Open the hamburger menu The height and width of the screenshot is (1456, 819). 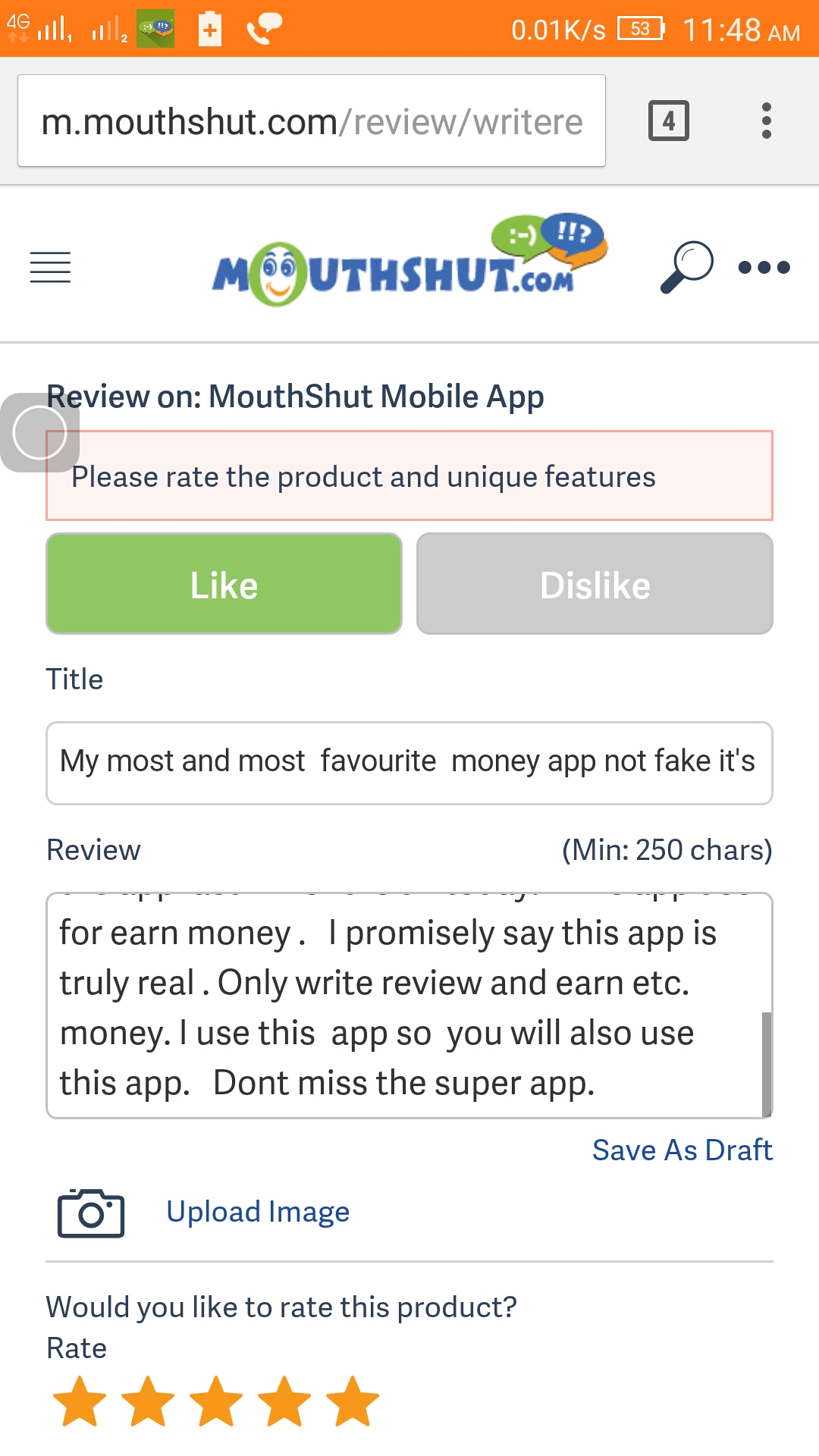tap(50, 267)
